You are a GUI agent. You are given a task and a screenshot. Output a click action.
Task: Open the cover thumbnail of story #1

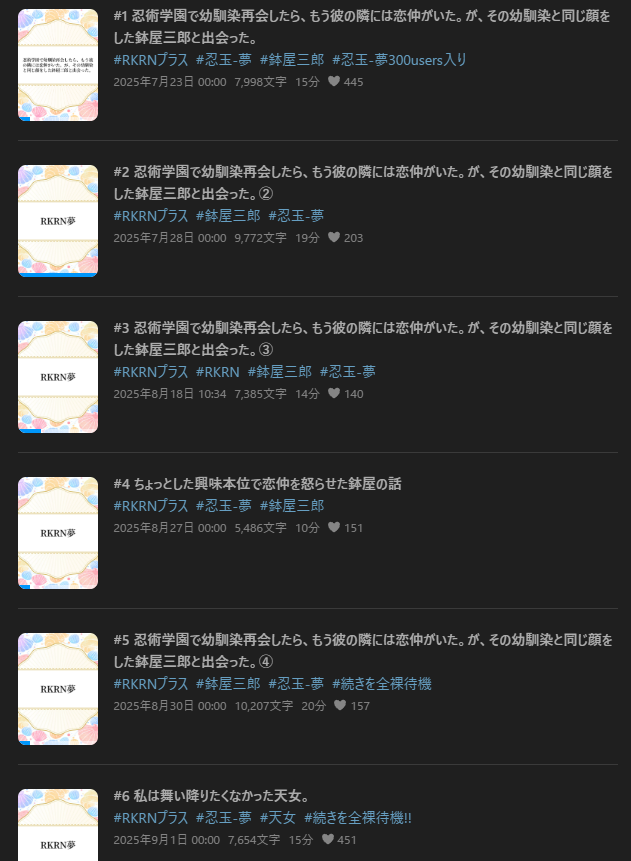[x=58, y=64]
